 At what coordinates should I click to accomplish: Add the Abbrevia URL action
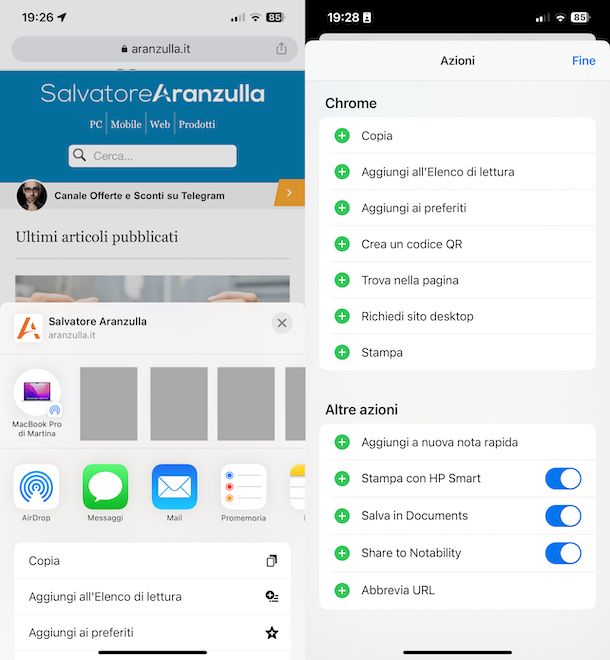coord(342,590)
